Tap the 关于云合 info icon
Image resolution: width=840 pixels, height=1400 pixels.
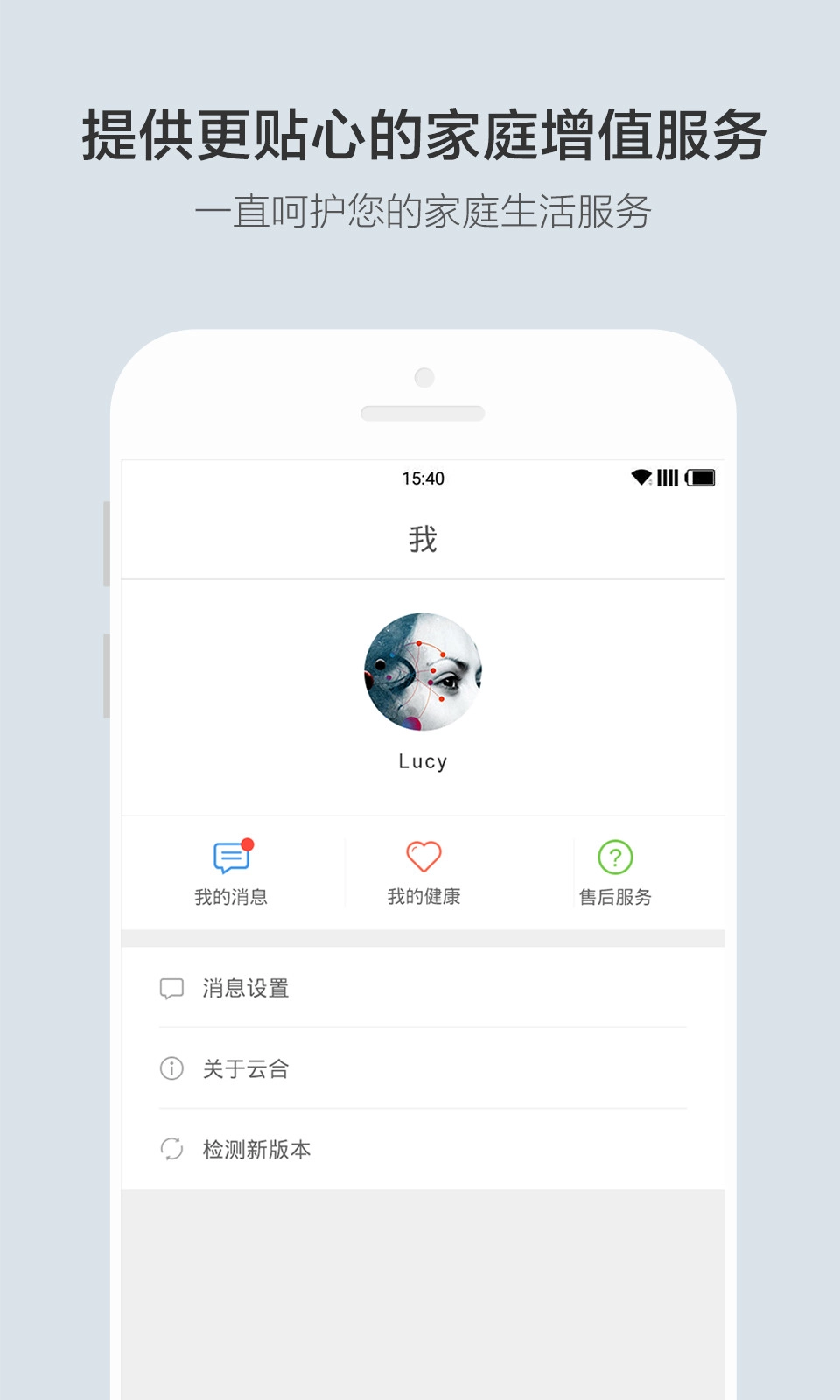tap(171, 1068)
